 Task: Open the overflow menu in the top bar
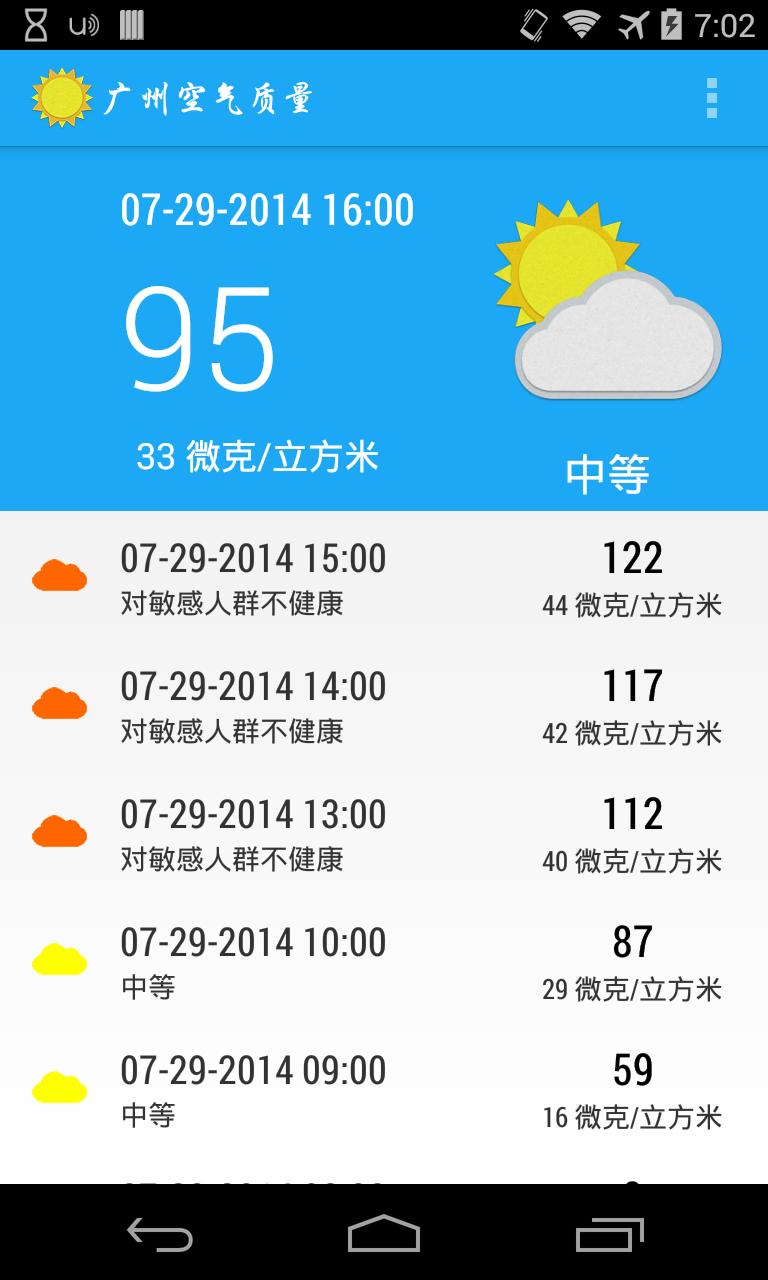point(713,96)
